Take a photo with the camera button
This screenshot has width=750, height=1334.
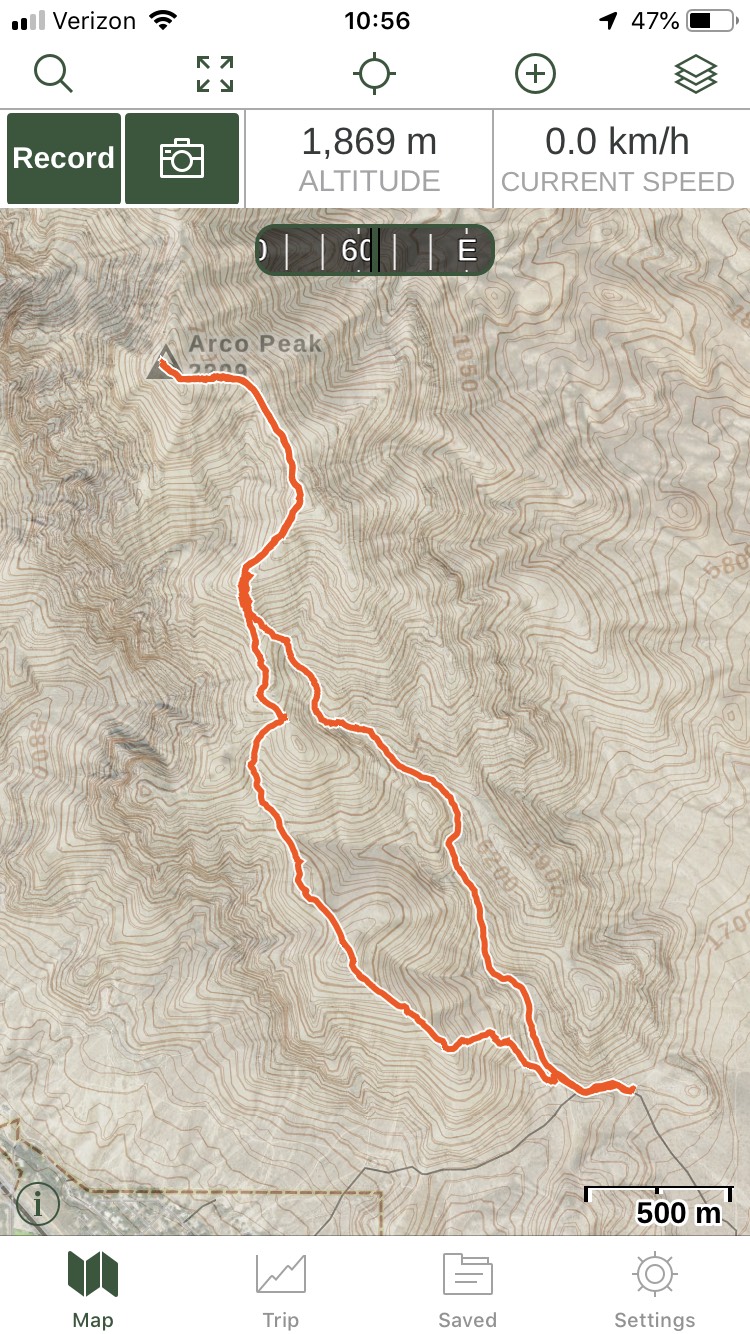(x=182, y=158)
